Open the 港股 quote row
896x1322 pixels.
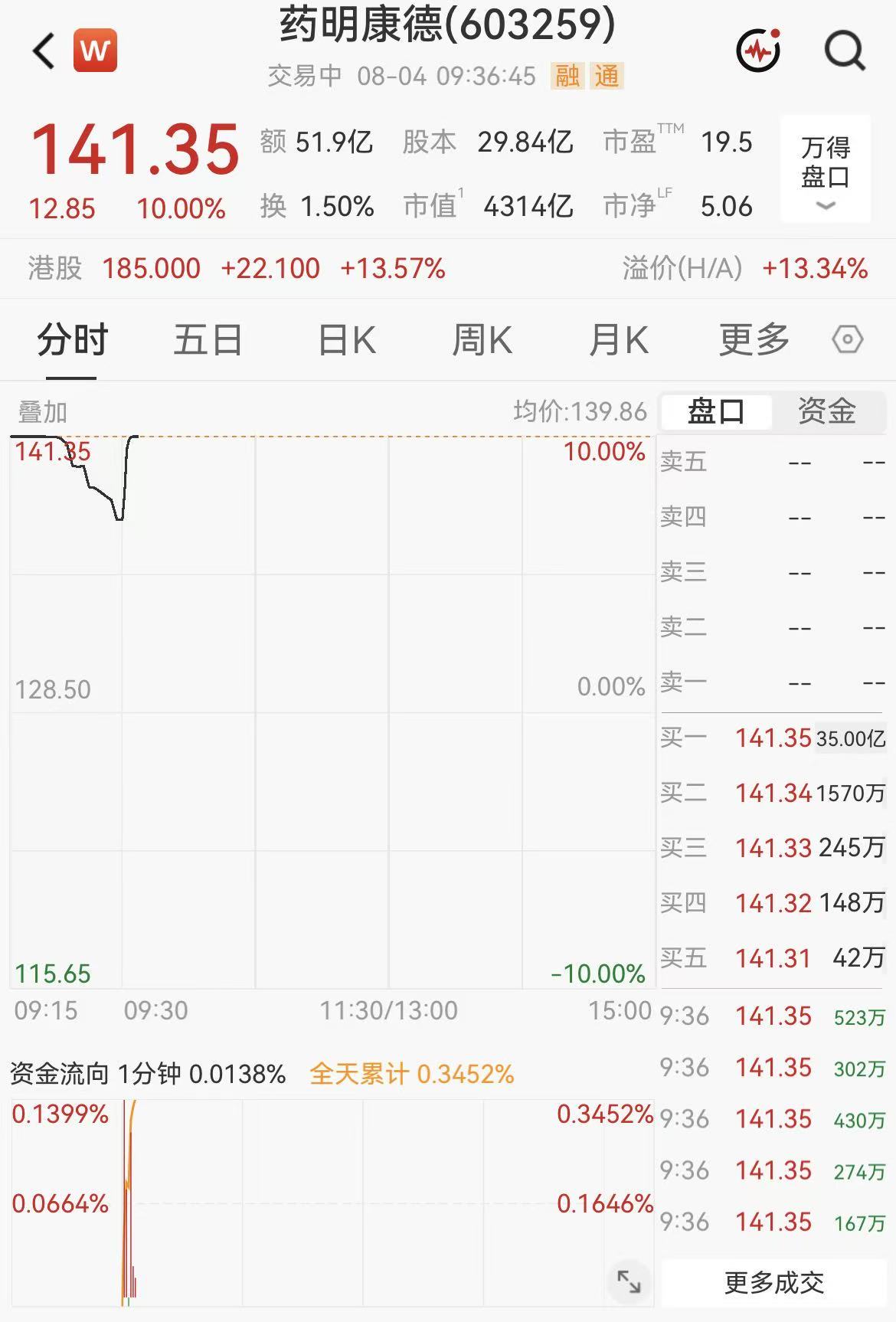pos(448,268)
